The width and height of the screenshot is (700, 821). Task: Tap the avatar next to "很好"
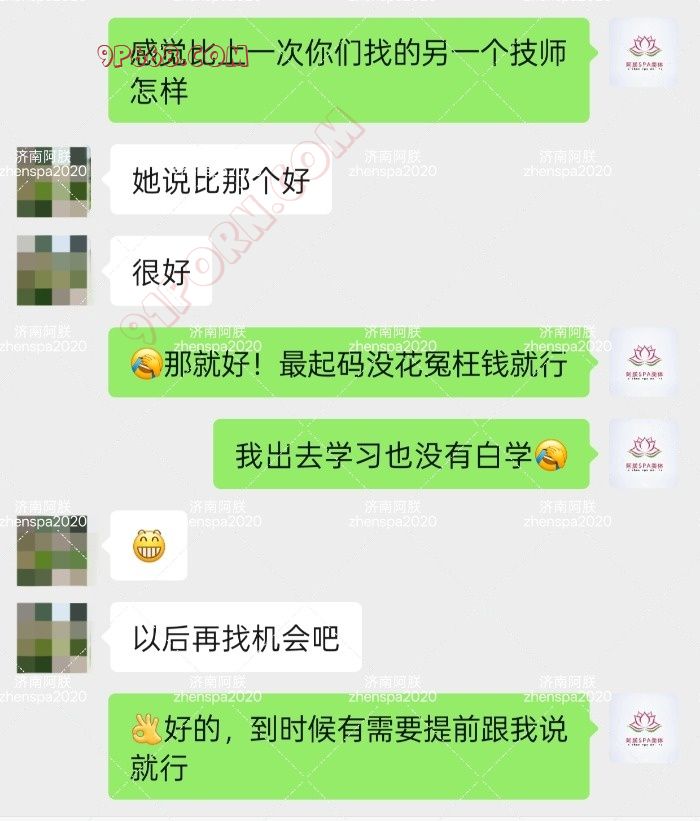coord(52,270)
